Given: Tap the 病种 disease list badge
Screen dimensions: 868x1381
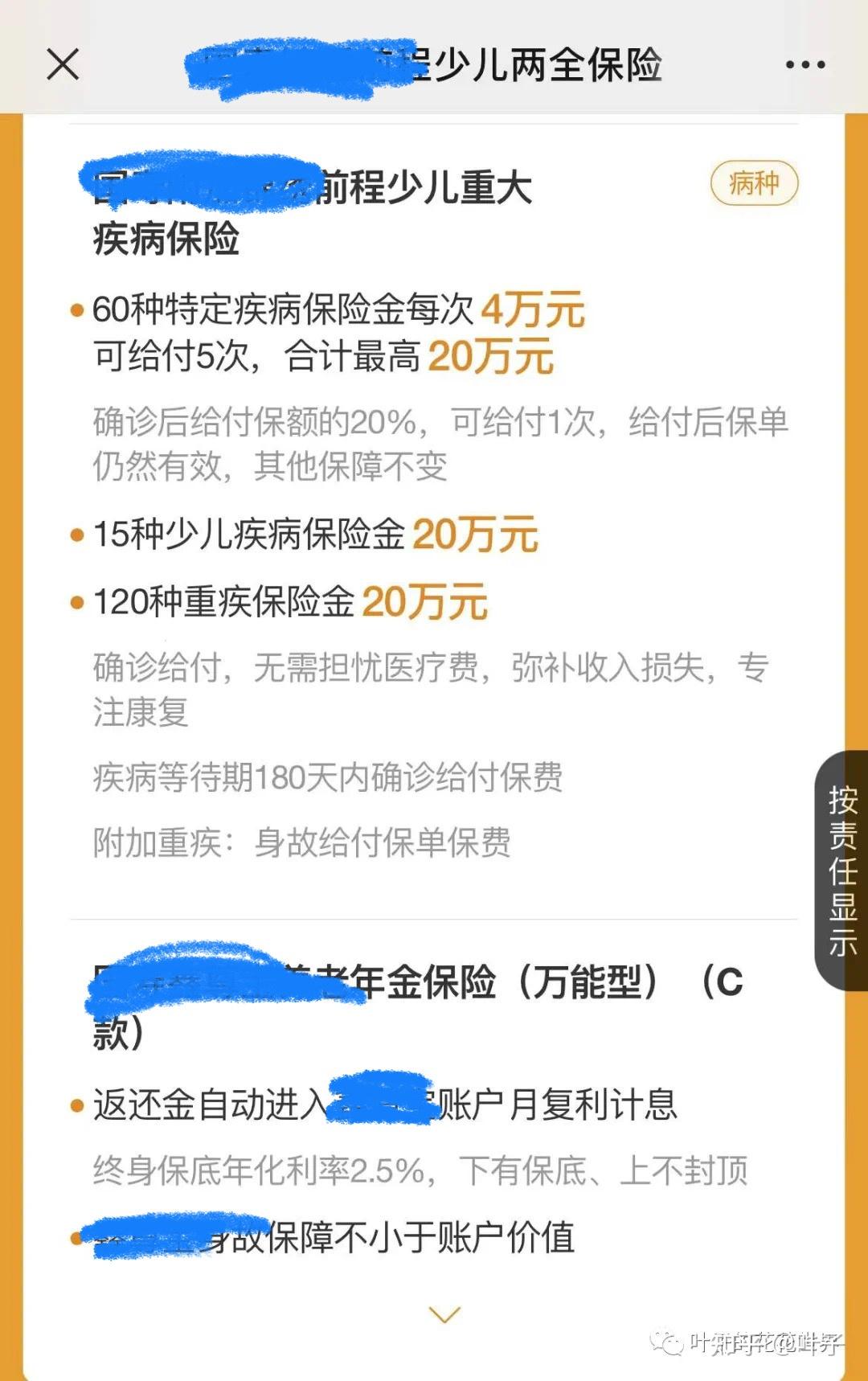Looking at the screenshot, I should click(x=753, y=183).
